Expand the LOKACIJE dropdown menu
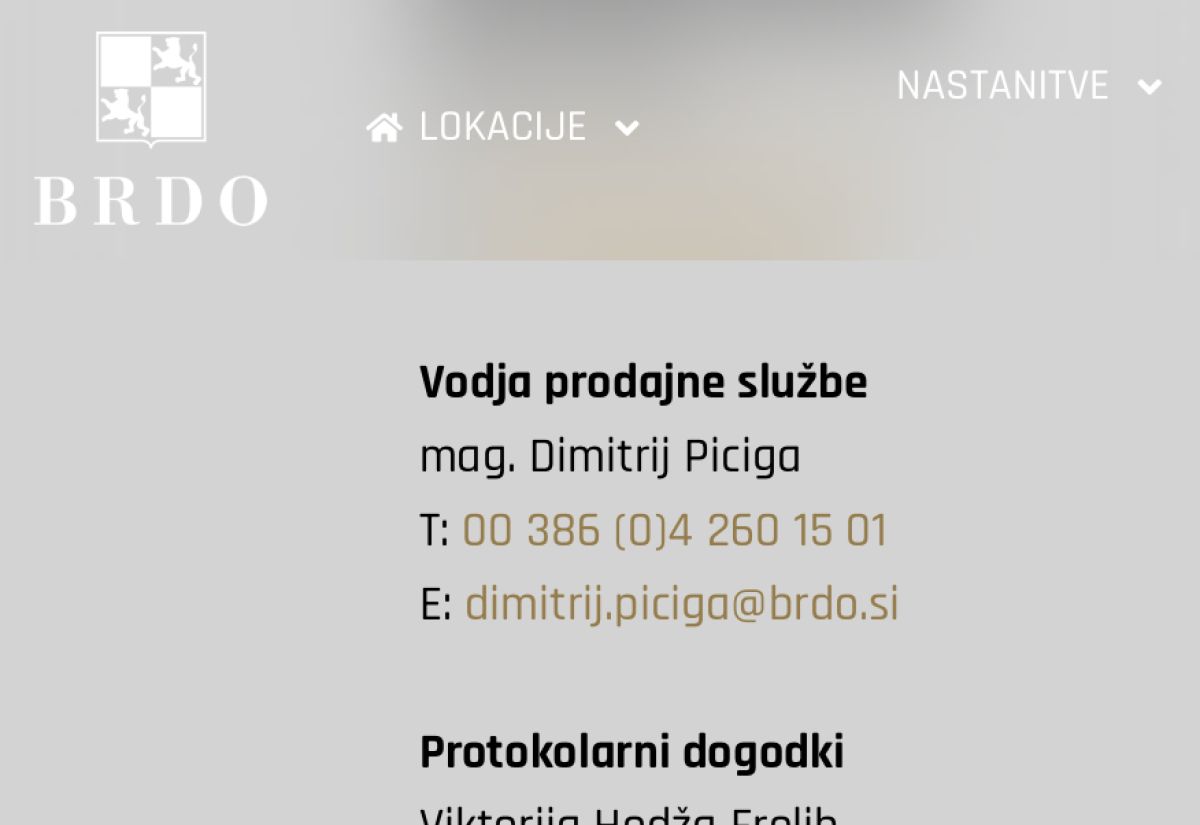1200x825 pixels. tap(503, 128)
